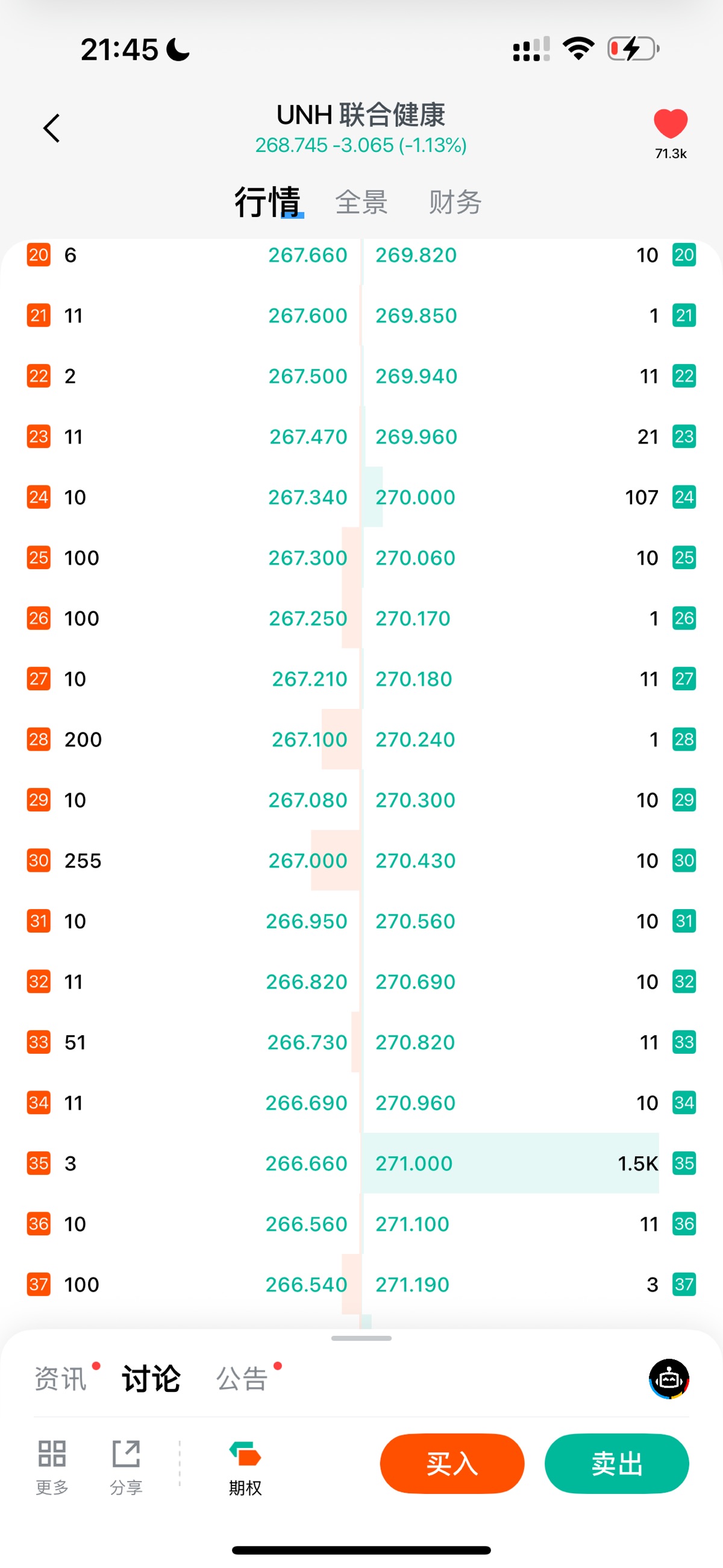Open the 公告 tab
The height and width of the screenshot is (1568, 723).
click(242, 1379)
